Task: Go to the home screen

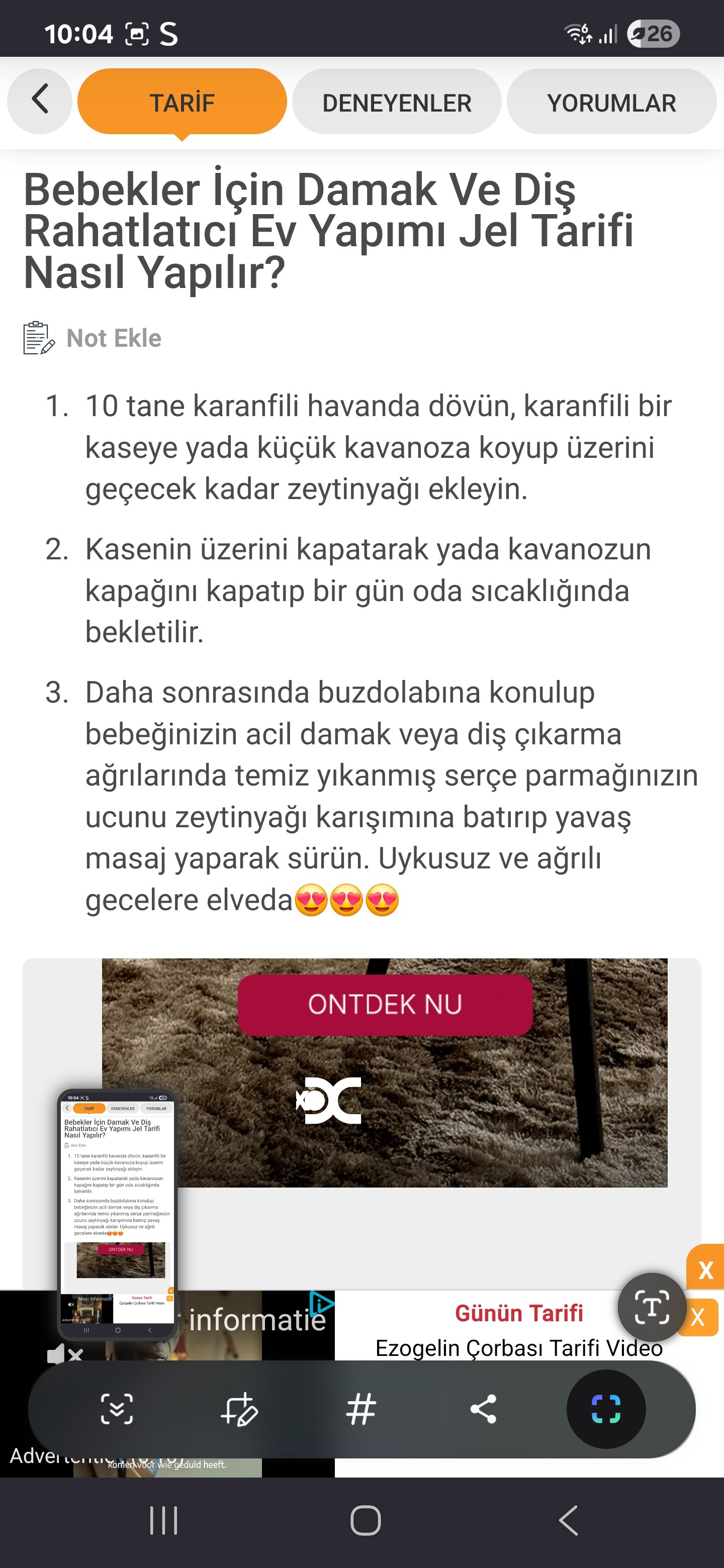Action: [x=366, y=1521]
